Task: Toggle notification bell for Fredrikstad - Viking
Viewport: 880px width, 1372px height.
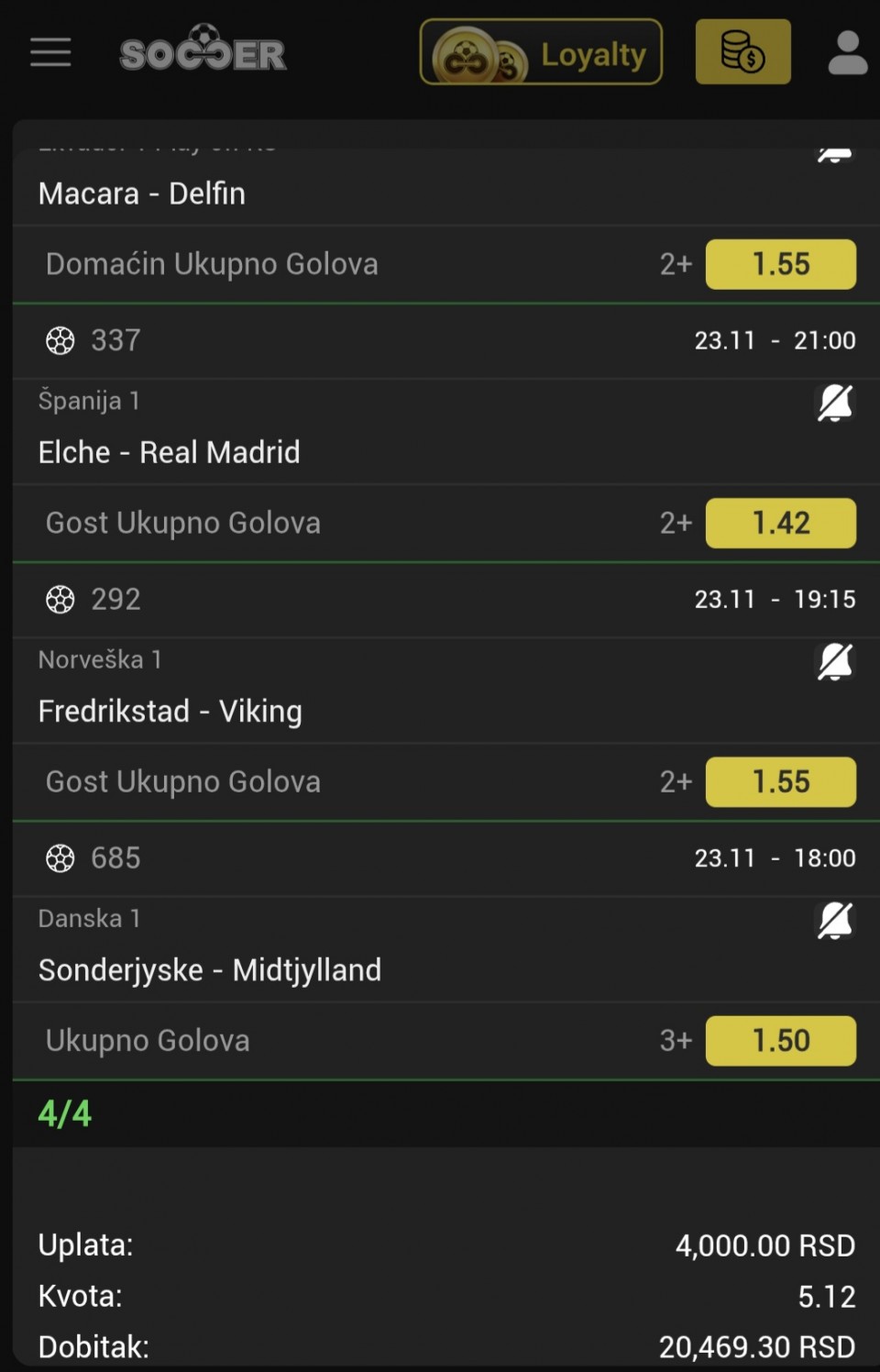Action: coord(835,661)
